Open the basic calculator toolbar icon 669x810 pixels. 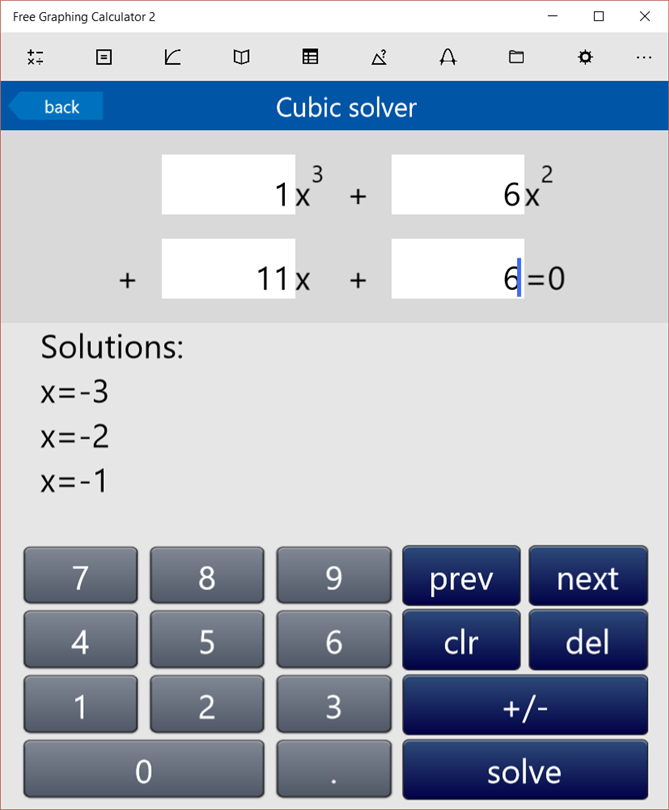click(35, 57)
